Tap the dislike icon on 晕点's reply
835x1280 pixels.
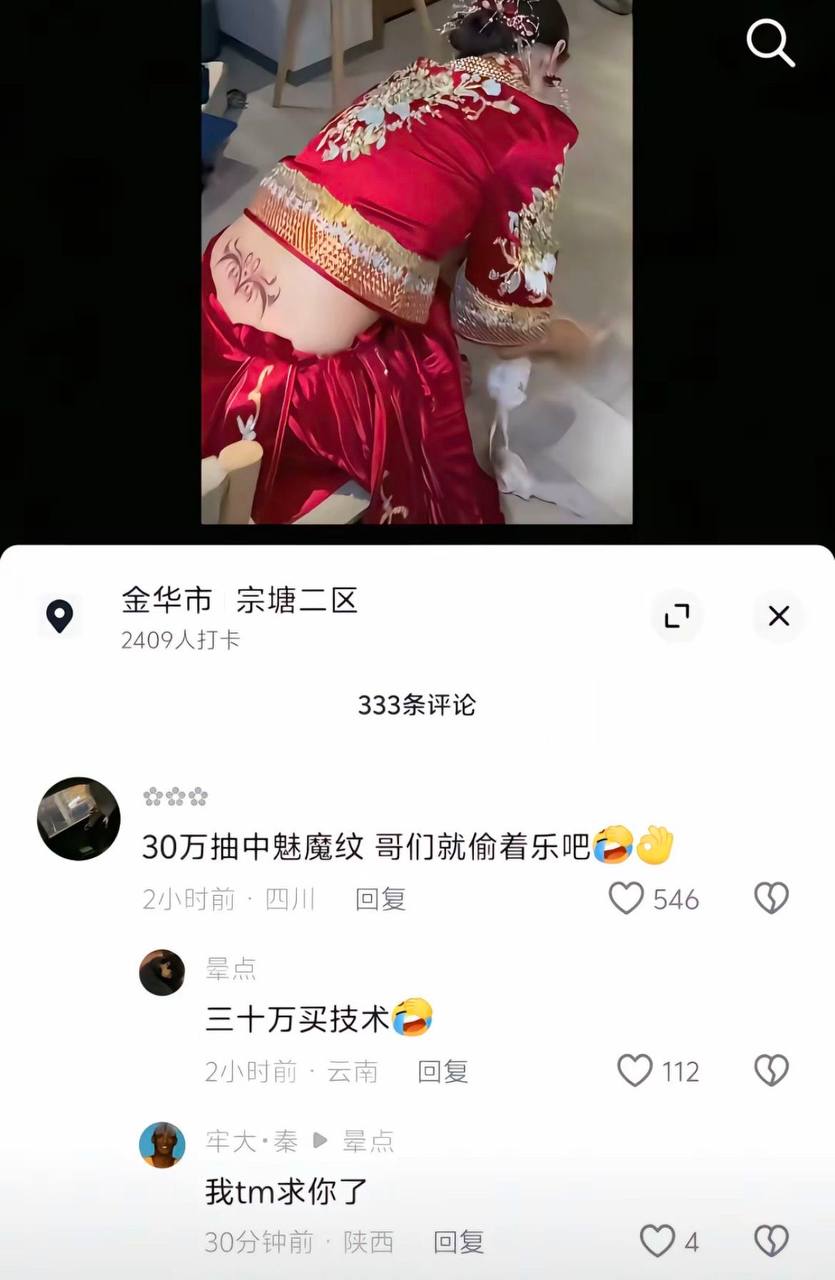tap(771, 1070)
